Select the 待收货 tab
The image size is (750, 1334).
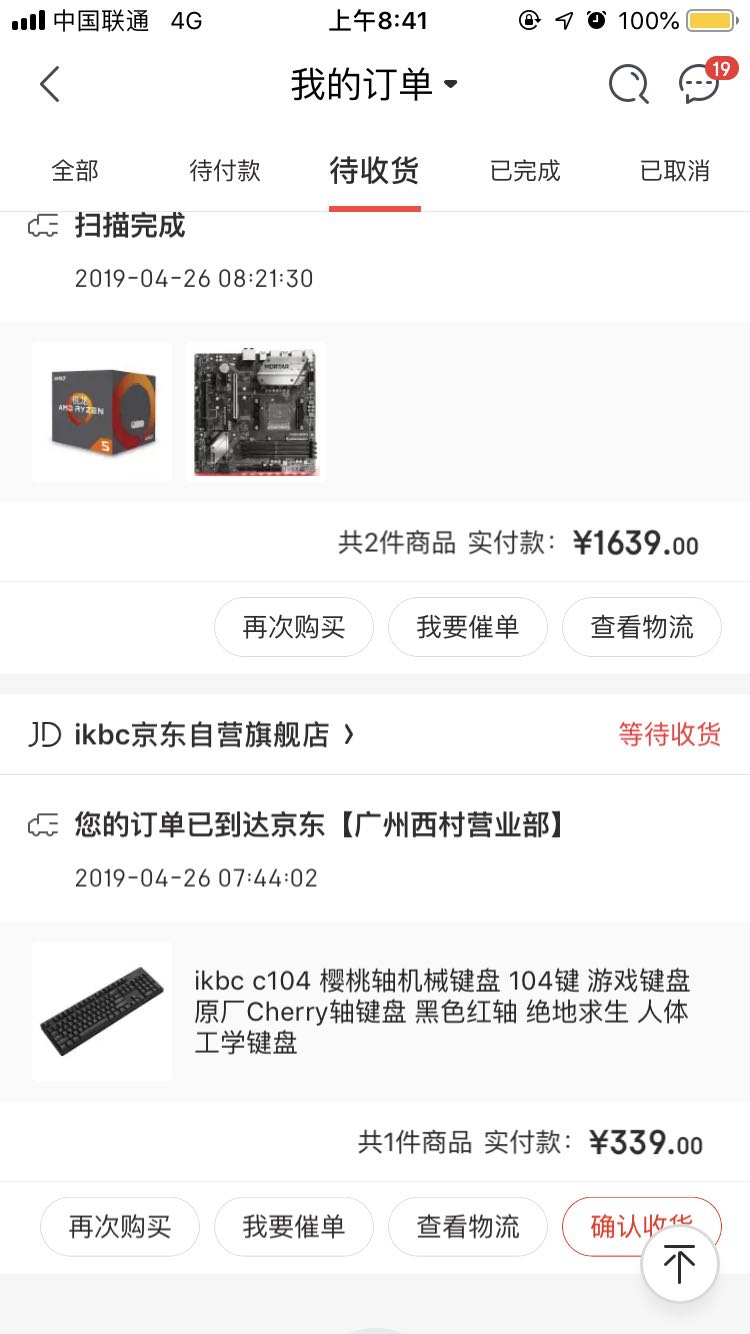coord(374,171)
